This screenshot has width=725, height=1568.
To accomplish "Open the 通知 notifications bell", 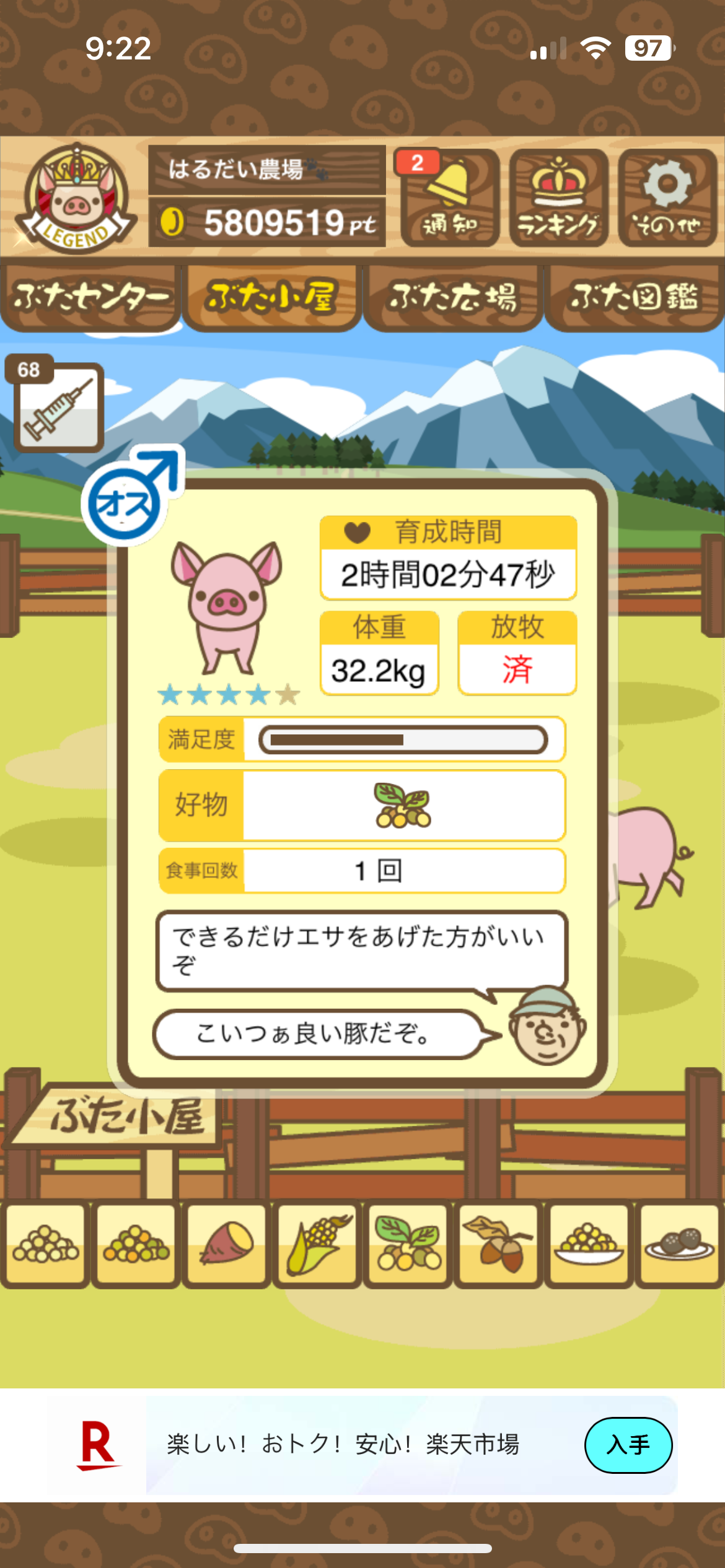I will (449, 198).
